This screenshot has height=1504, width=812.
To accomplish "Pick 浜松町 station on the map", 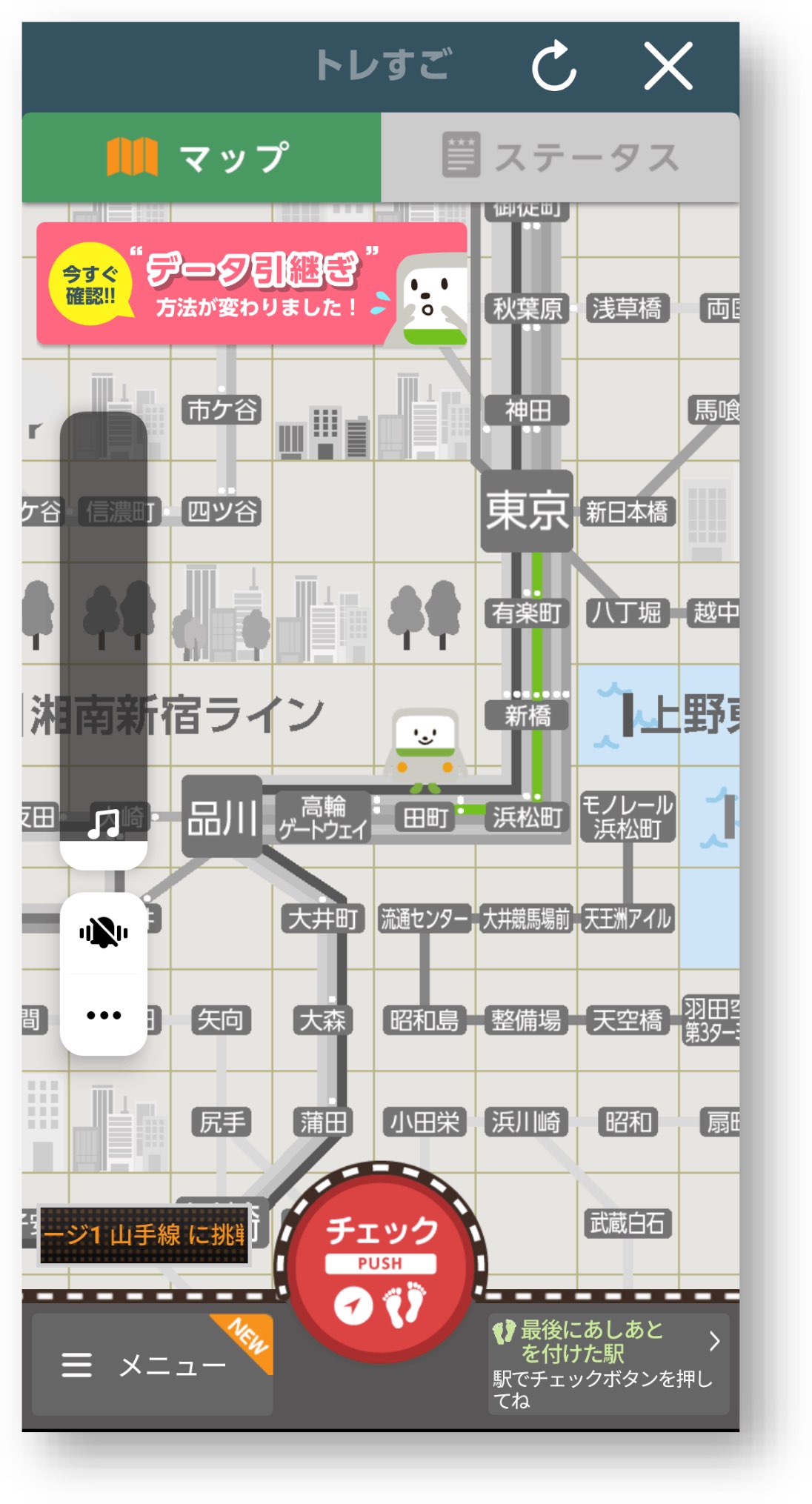I will point(528,817).
